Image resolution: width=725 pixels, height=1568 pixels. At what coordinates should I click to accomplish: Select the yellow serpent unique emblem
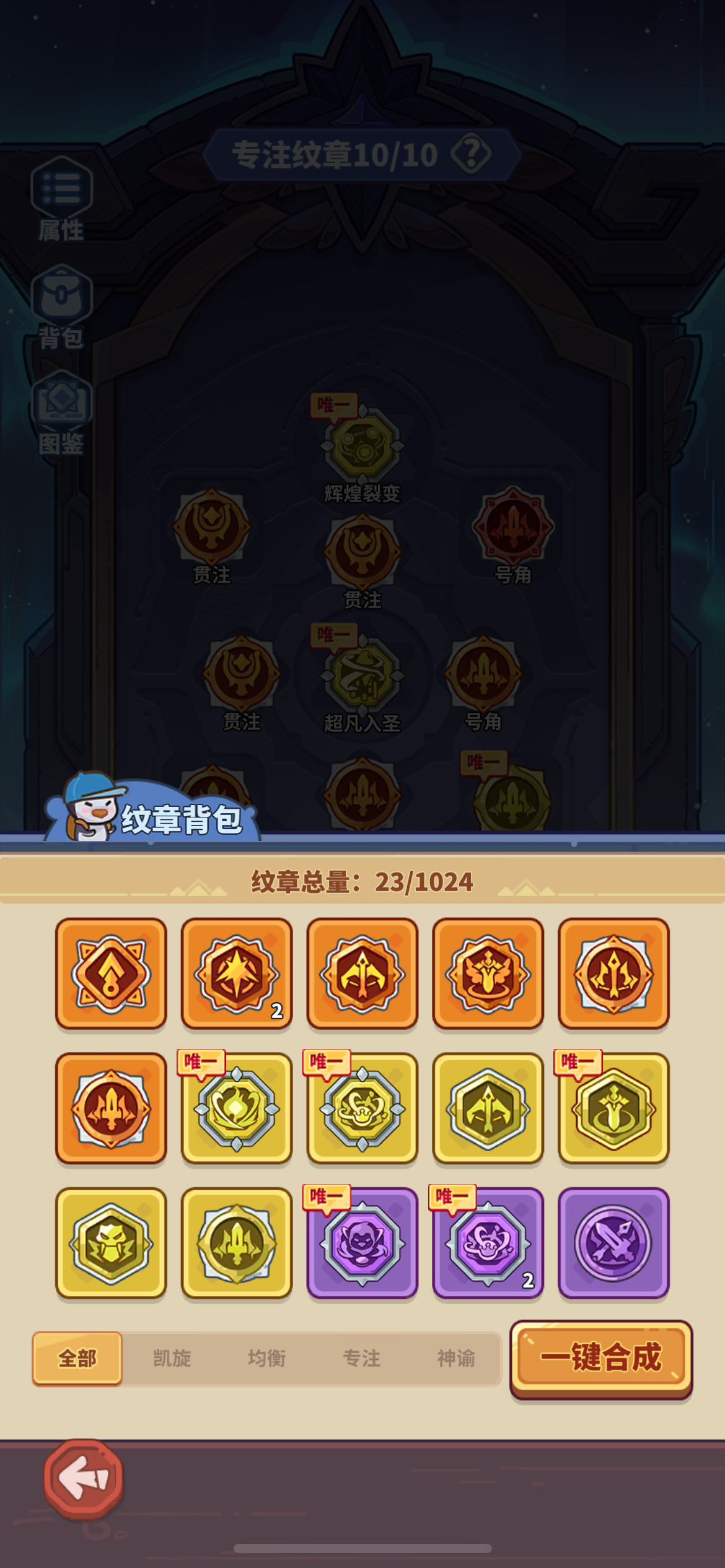(362, 1108)
